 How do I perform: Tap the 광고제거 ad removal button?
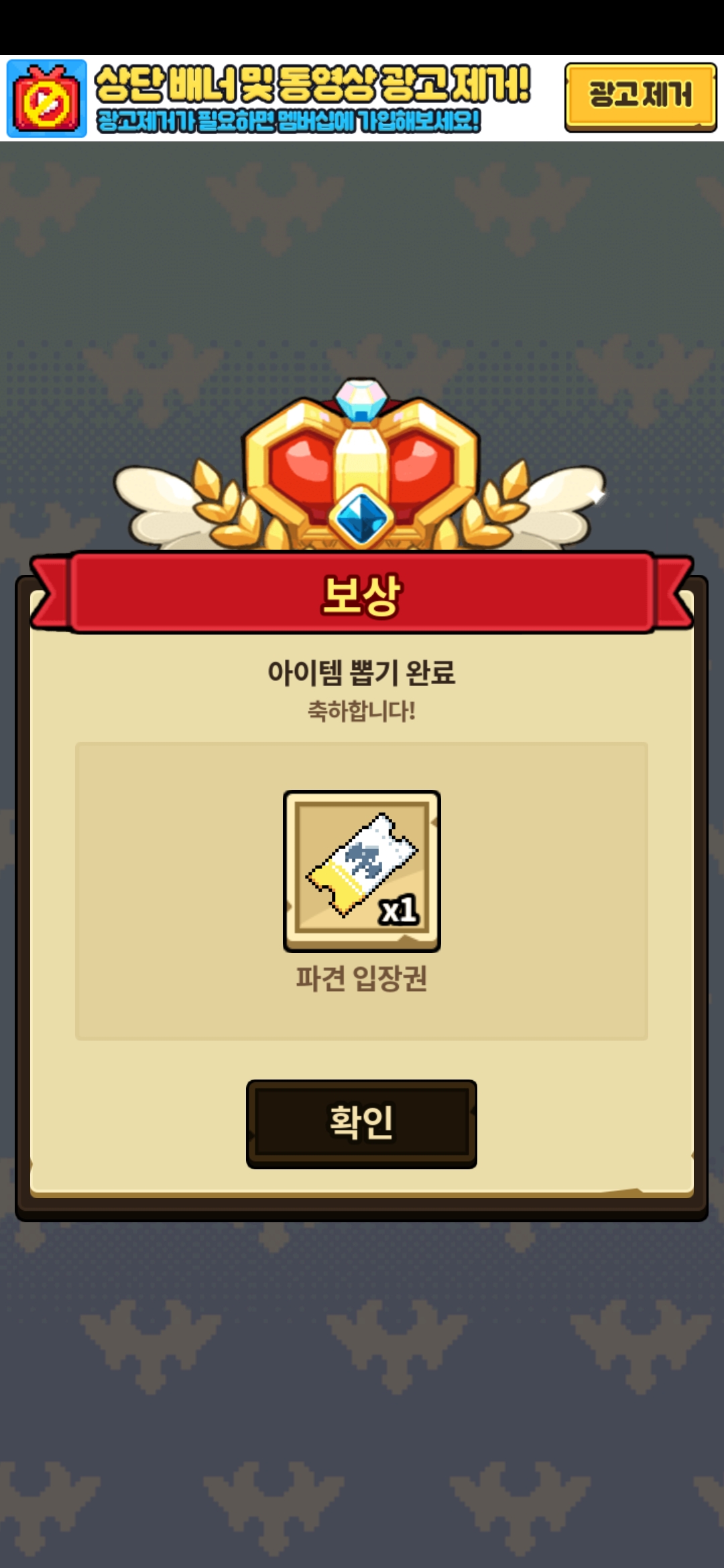pyautogui.click(x=640, y=96)
